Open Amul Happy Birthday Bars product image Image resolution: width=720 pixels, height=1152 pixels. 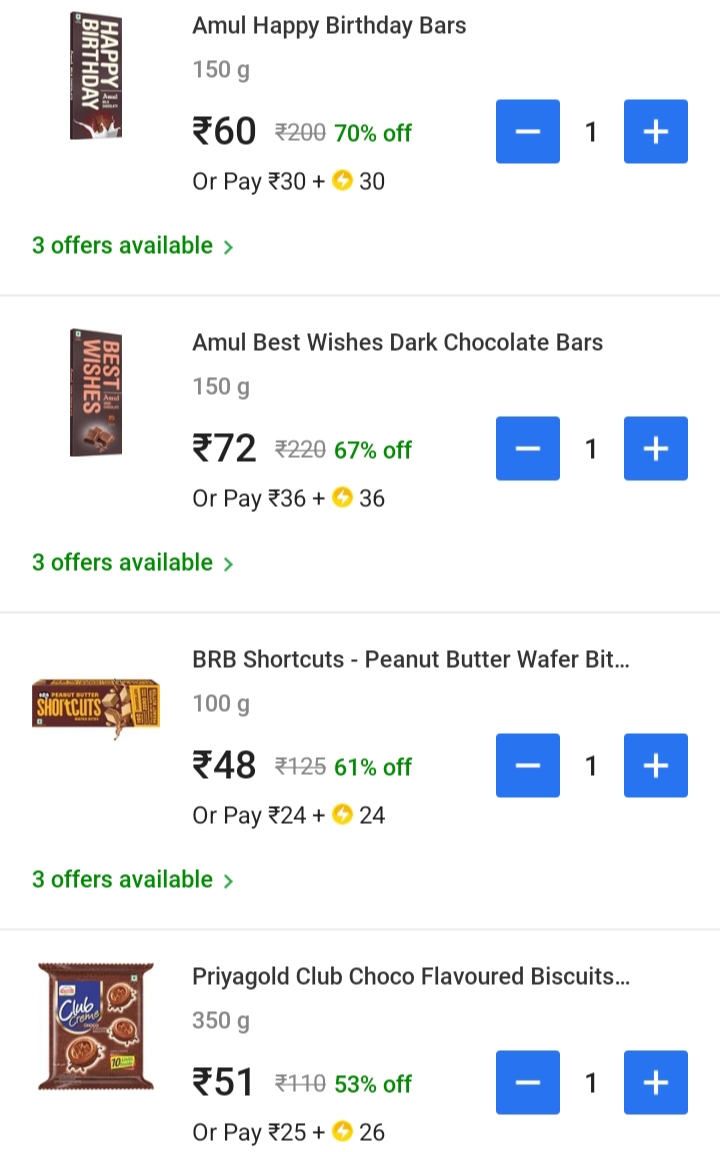[96, 76]
